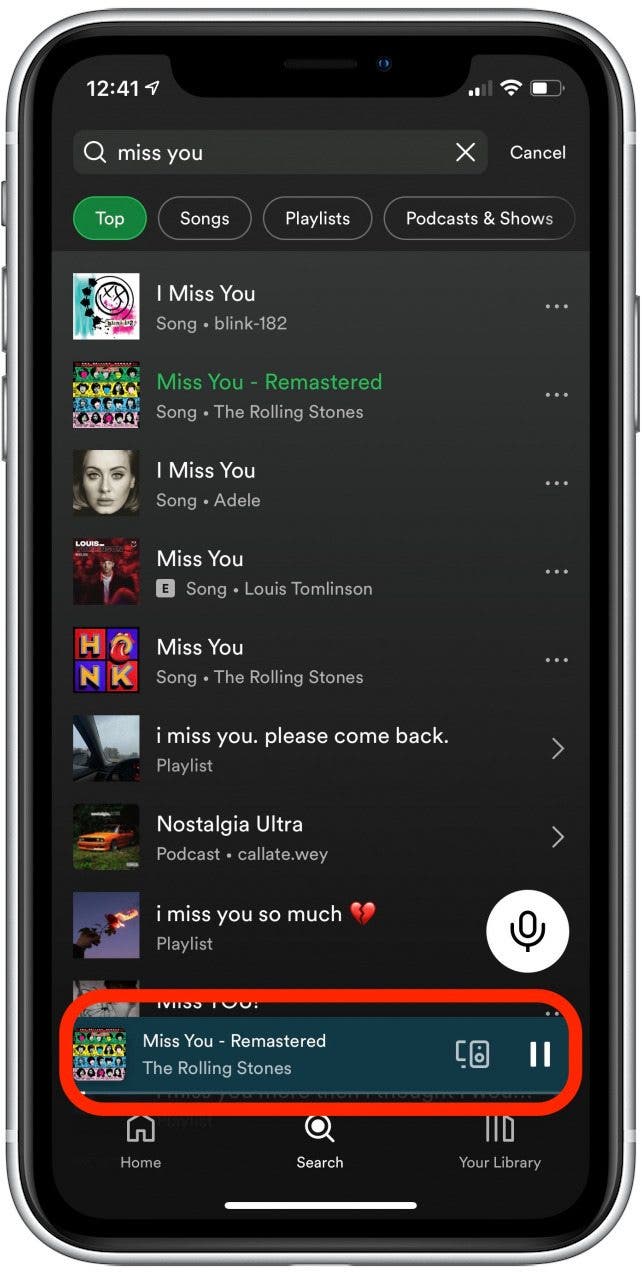Screen dimensions: 642x1274
Task: Switch to Your Library tab
Action: point(499,1141)
